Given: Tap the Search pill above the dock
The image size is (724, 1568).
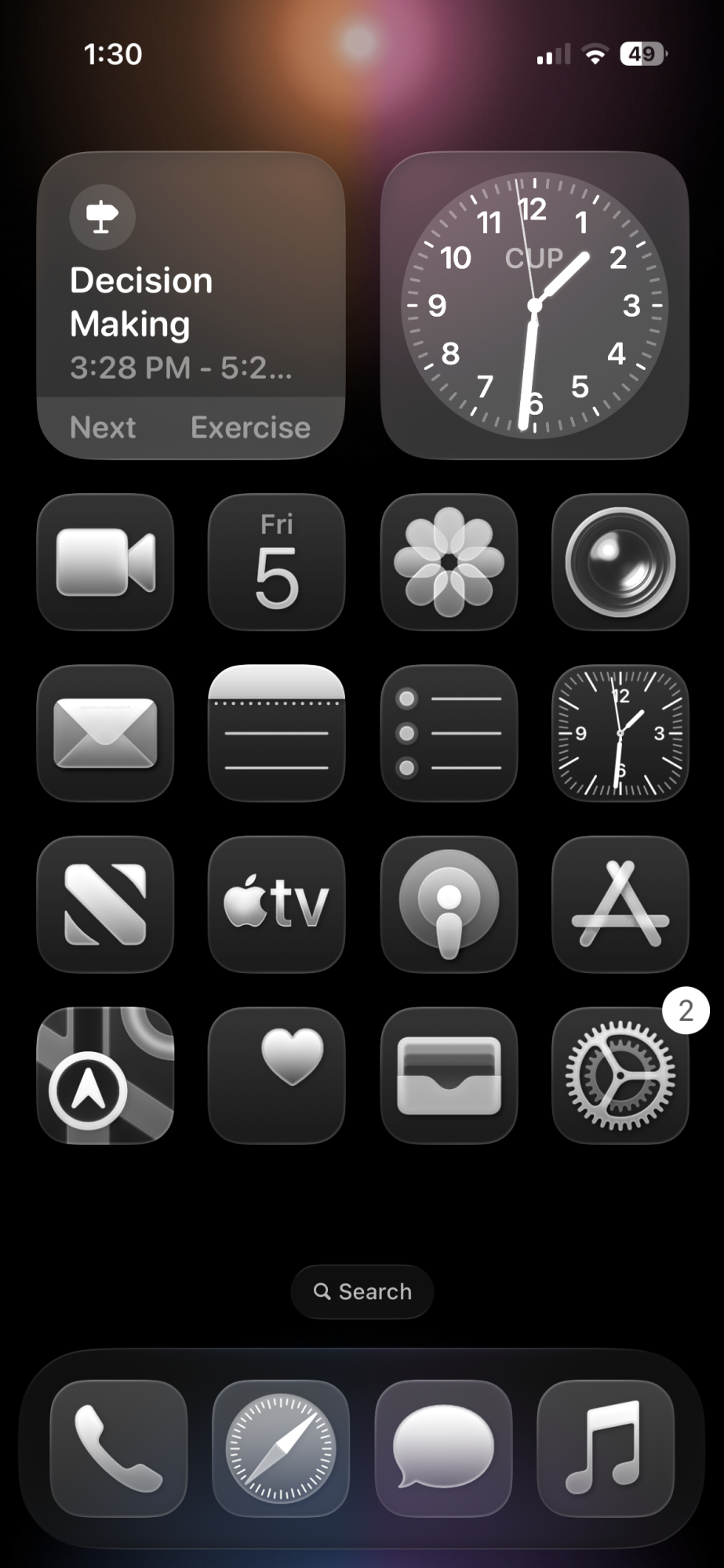Looking at the screenshot, I should (362, 1291).
